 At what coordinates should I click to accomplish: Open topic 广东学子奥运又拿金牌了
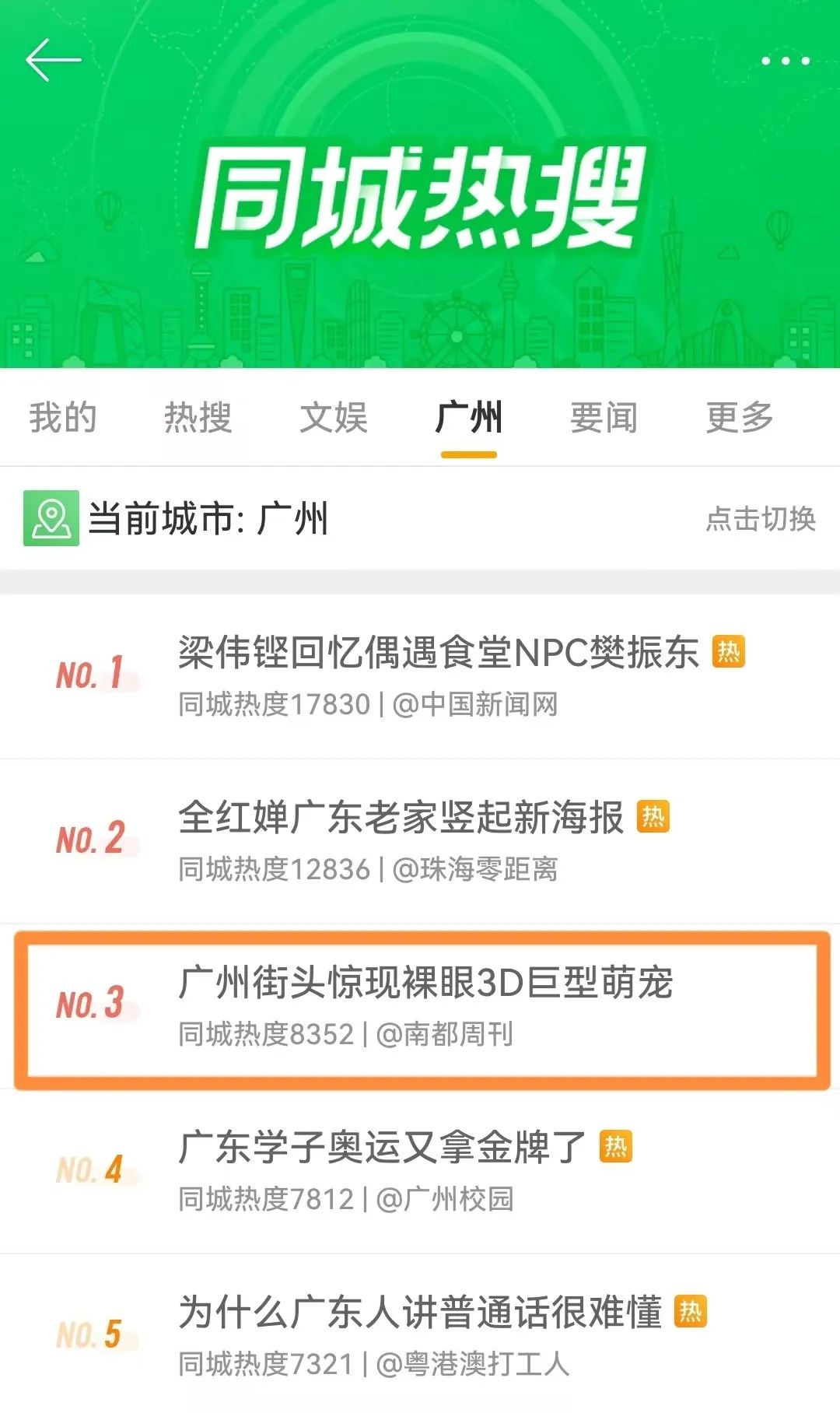coord(381,1148)
